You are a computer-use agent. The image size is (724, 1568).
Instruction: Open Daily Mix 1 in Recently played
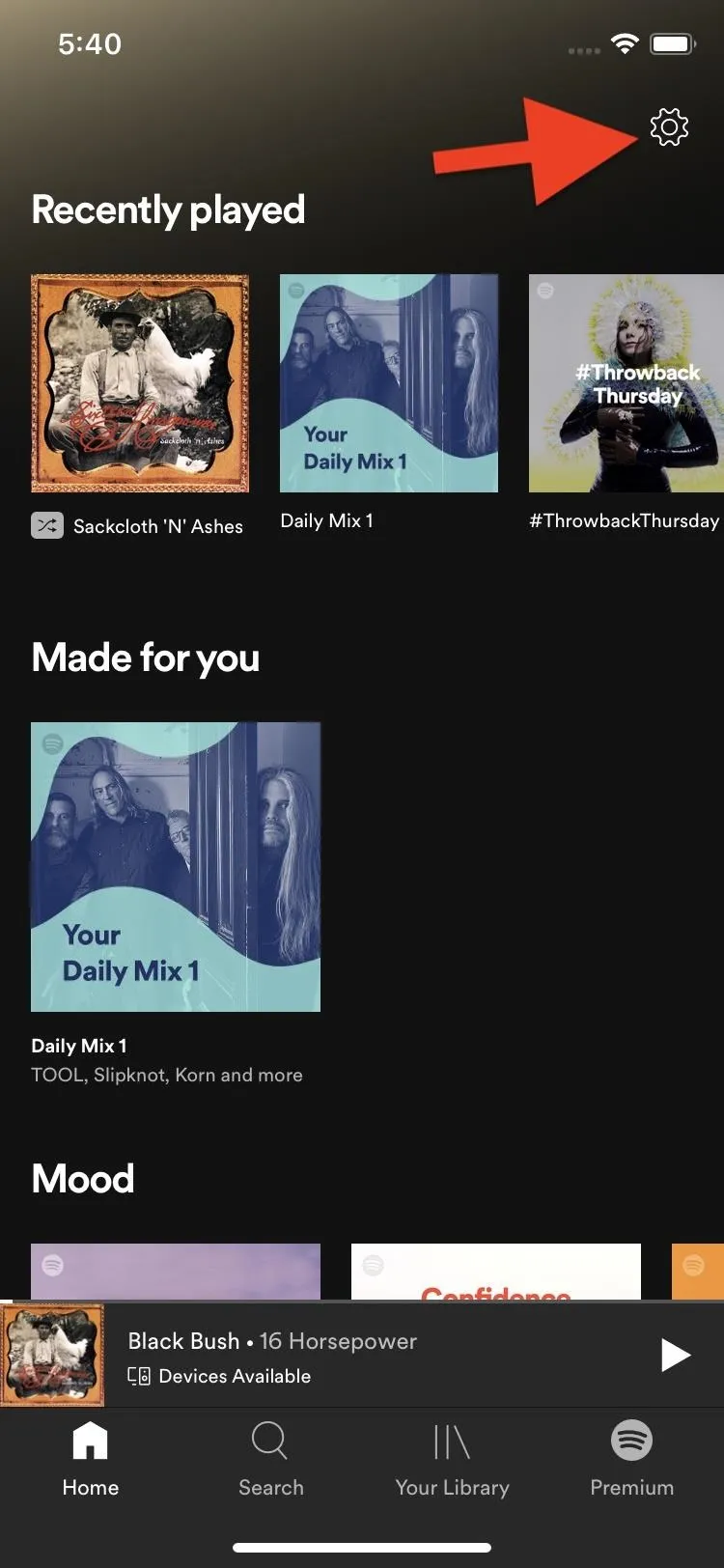[x=389, y=383]
